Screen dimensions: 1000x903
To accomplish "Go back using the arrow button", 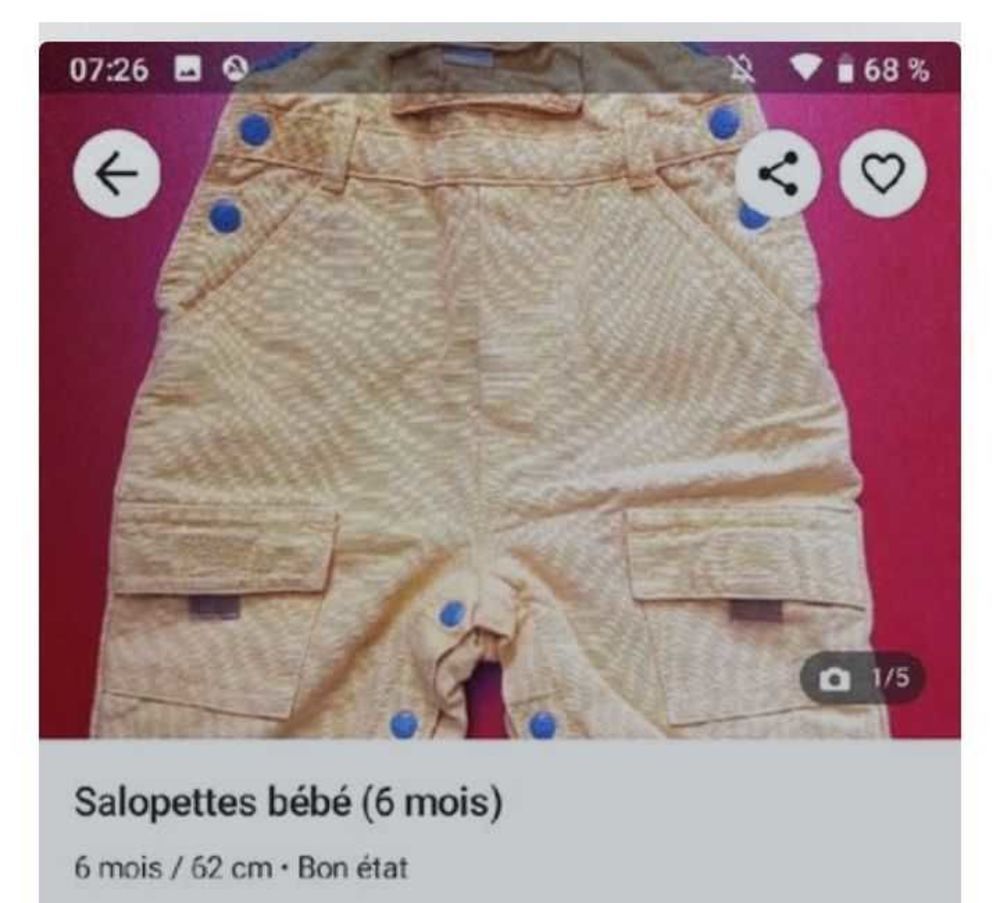I will (x=117, y=175).
